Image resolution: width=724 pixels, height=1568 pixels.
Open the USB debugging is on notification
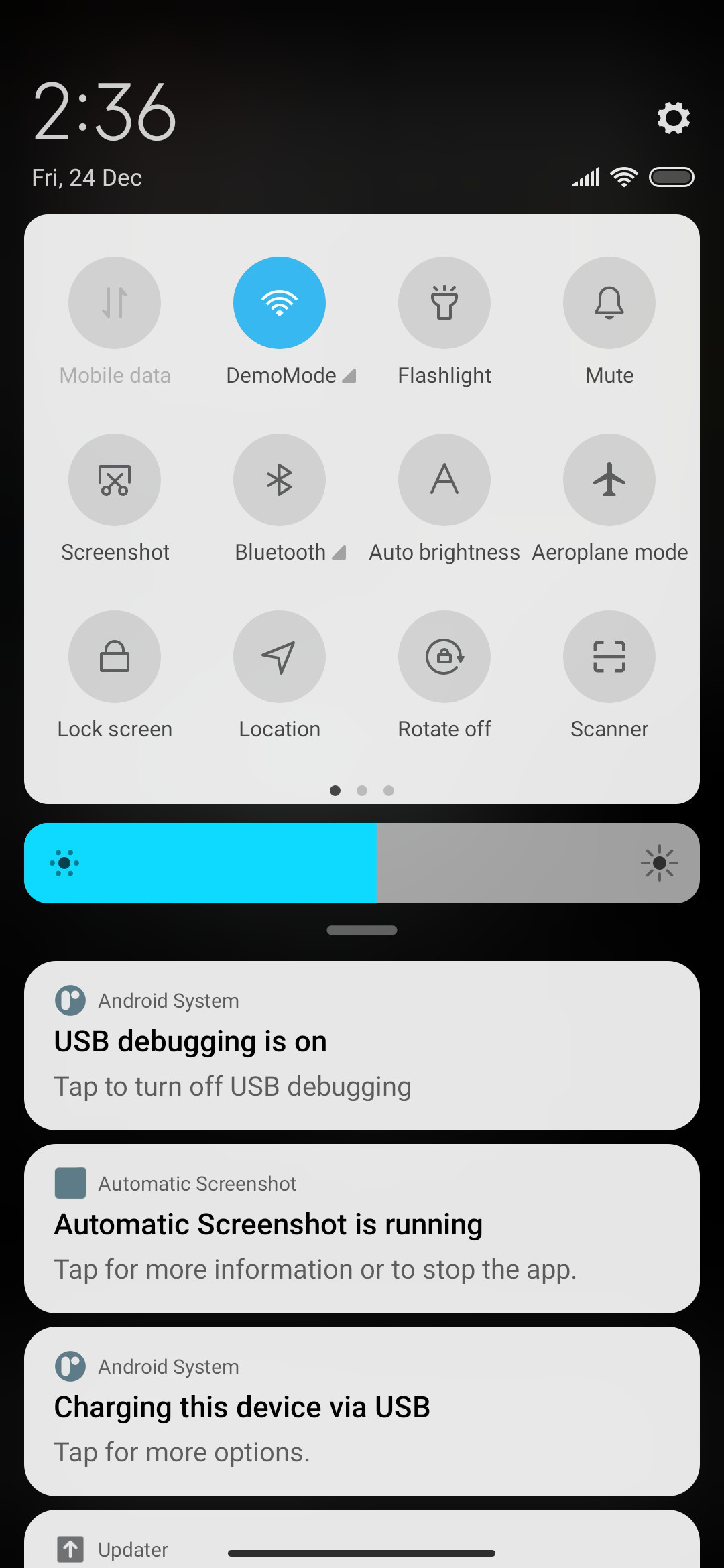(x=362, y=1045)
